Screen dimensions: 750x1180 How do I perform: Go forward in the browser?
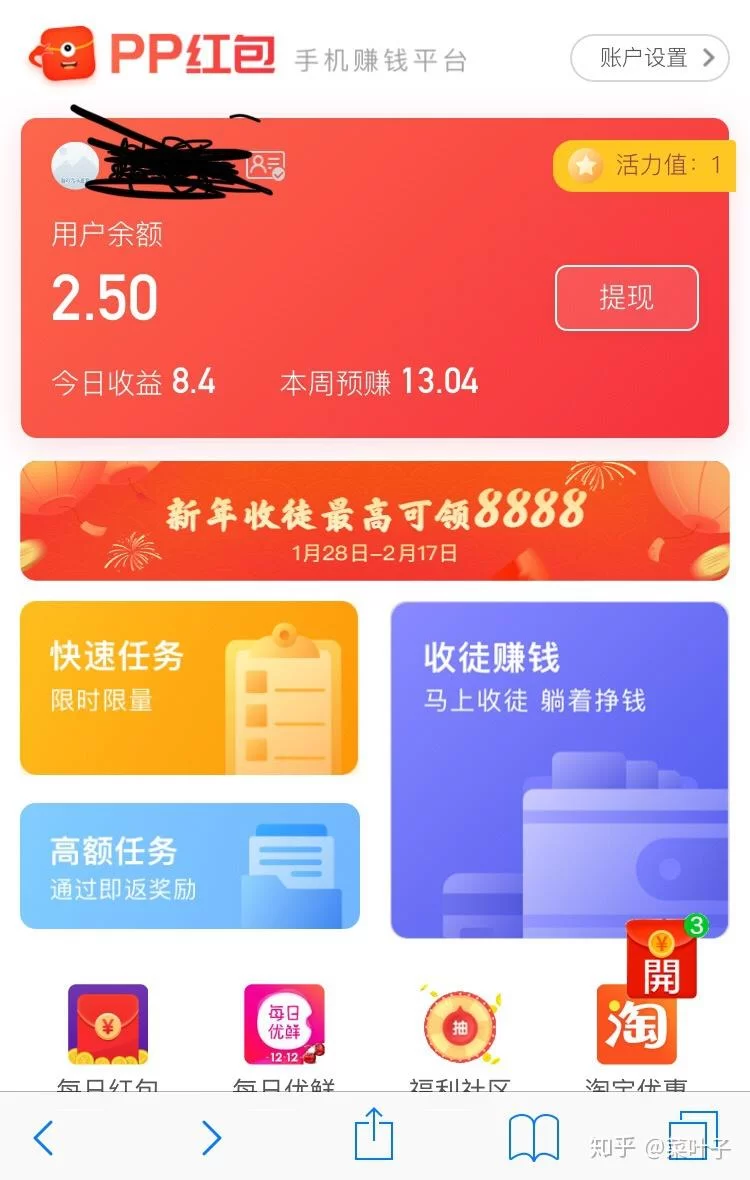(x=210, y=1138)
